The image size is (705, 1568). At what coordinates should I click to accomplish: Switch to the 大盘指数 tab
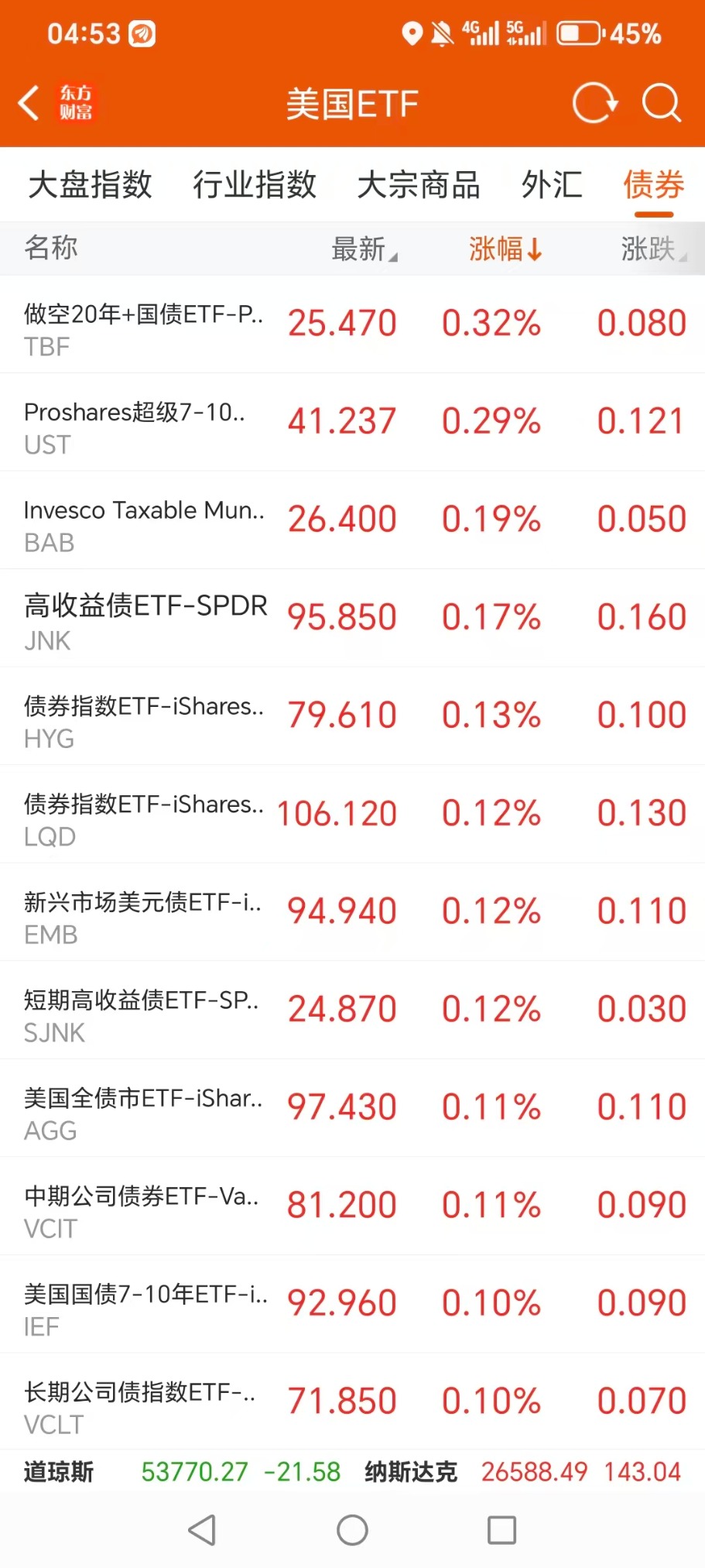(90, 185)
